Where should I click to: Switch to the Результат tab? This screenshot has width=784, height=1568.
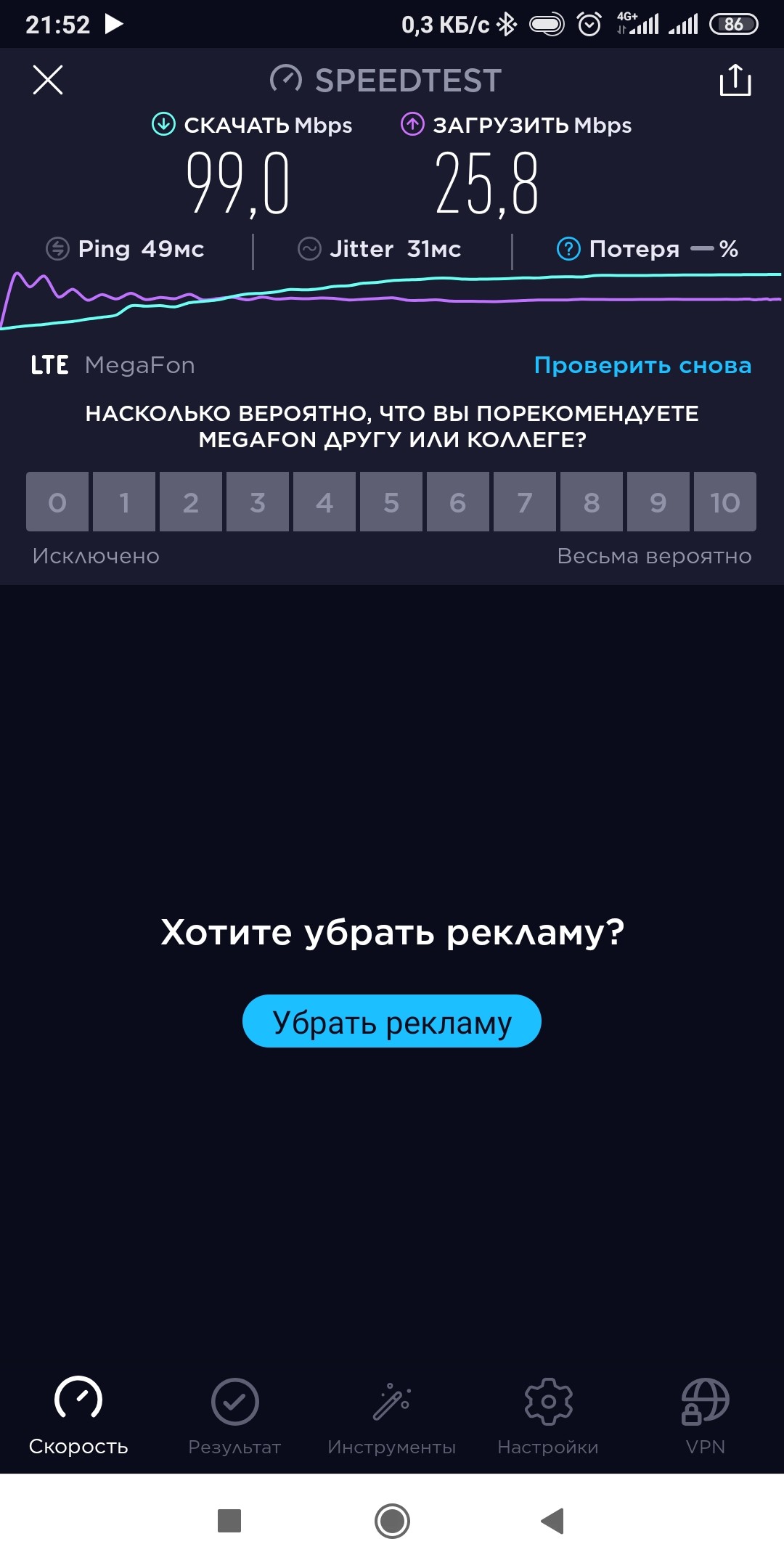click(x=234, y=1416)
